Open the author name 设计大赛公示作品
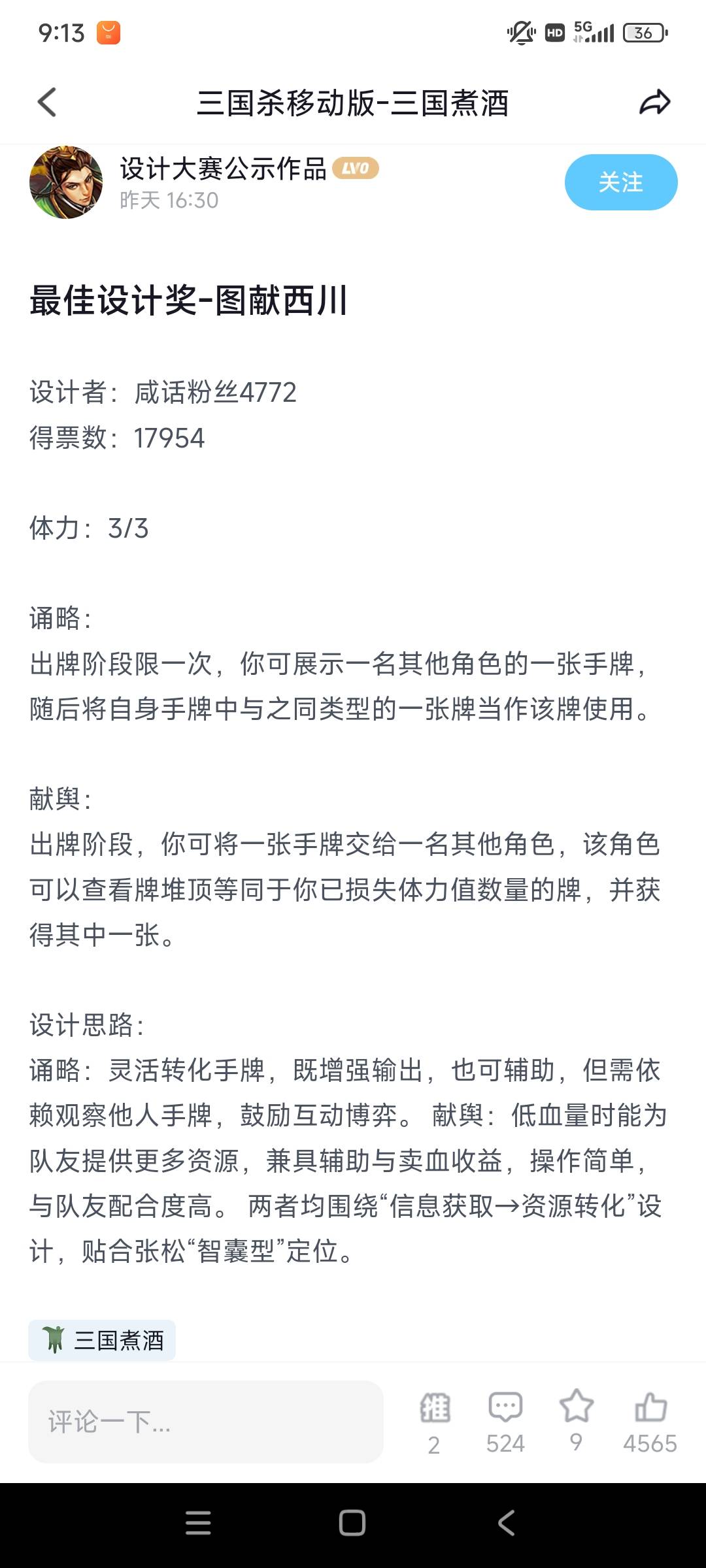The width and height of the screenshot is (706, 1568). click(x=223, y=169)
